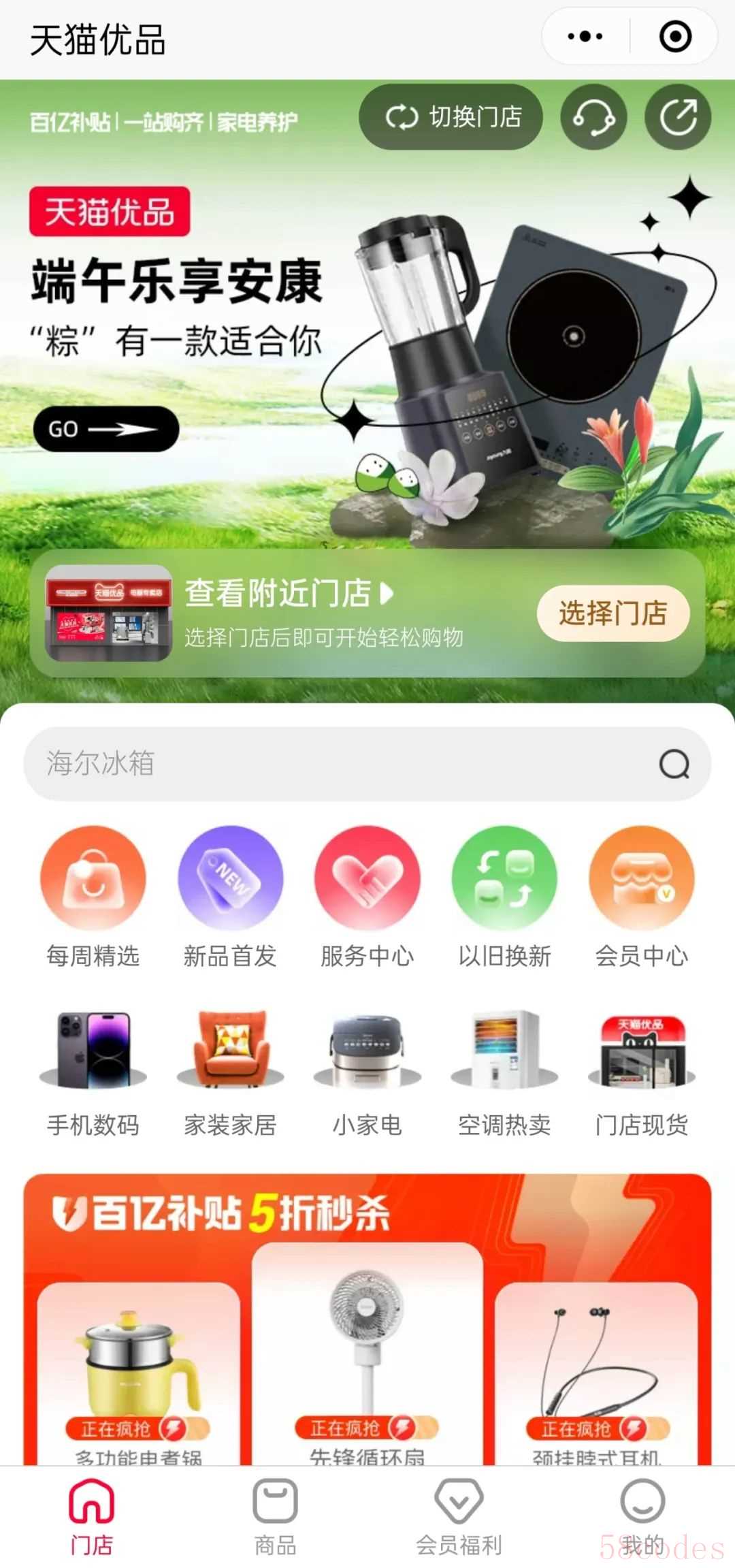Contact customer service via the headset icon
Image resolution: width=735 pixels, height=1568 pixels.
[x=593, y=117]
